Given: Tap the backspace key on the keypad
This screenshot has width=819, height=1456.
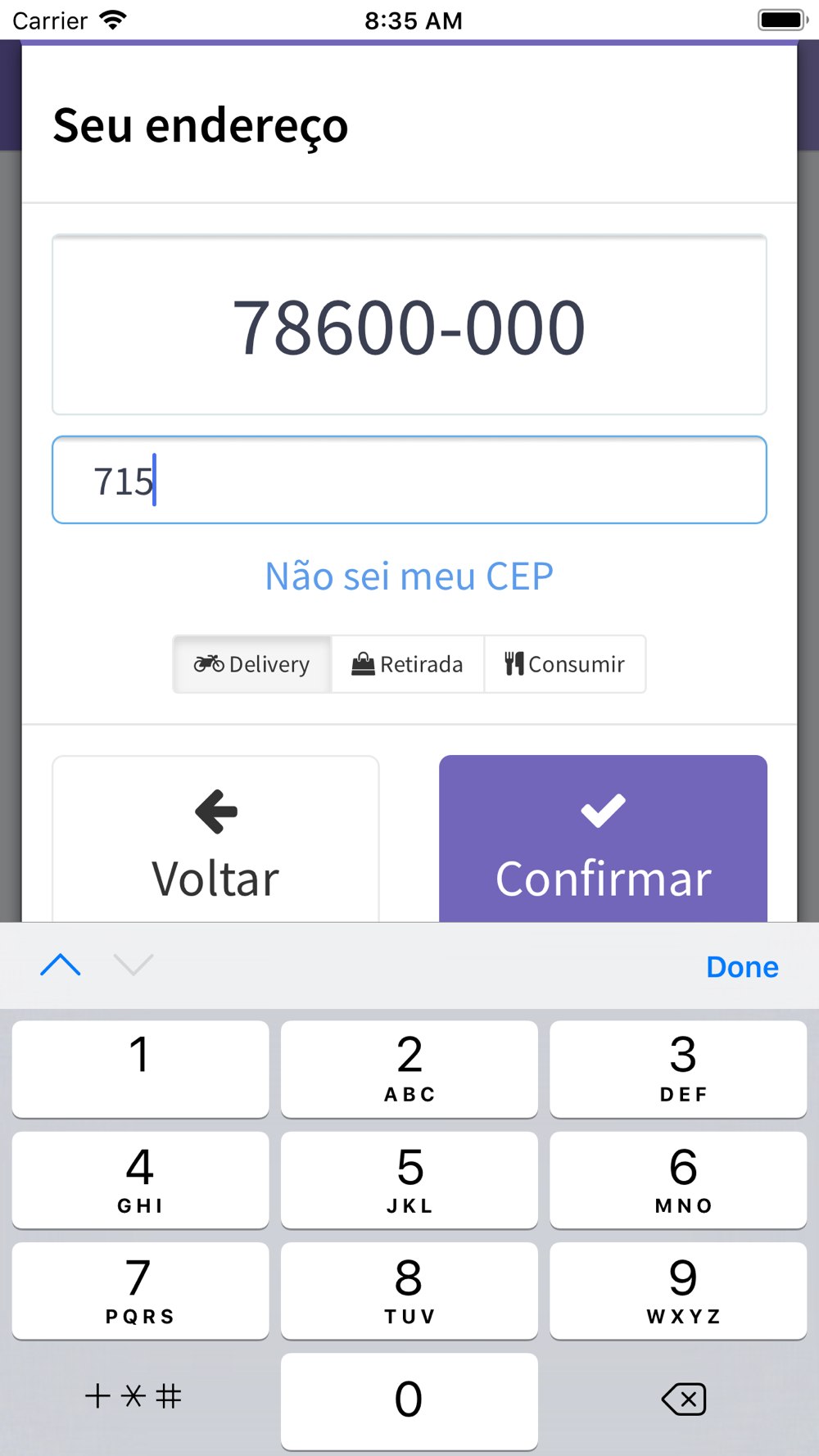Looking at the screenshot, I should pyautogui.click(x=684, y=1399).
